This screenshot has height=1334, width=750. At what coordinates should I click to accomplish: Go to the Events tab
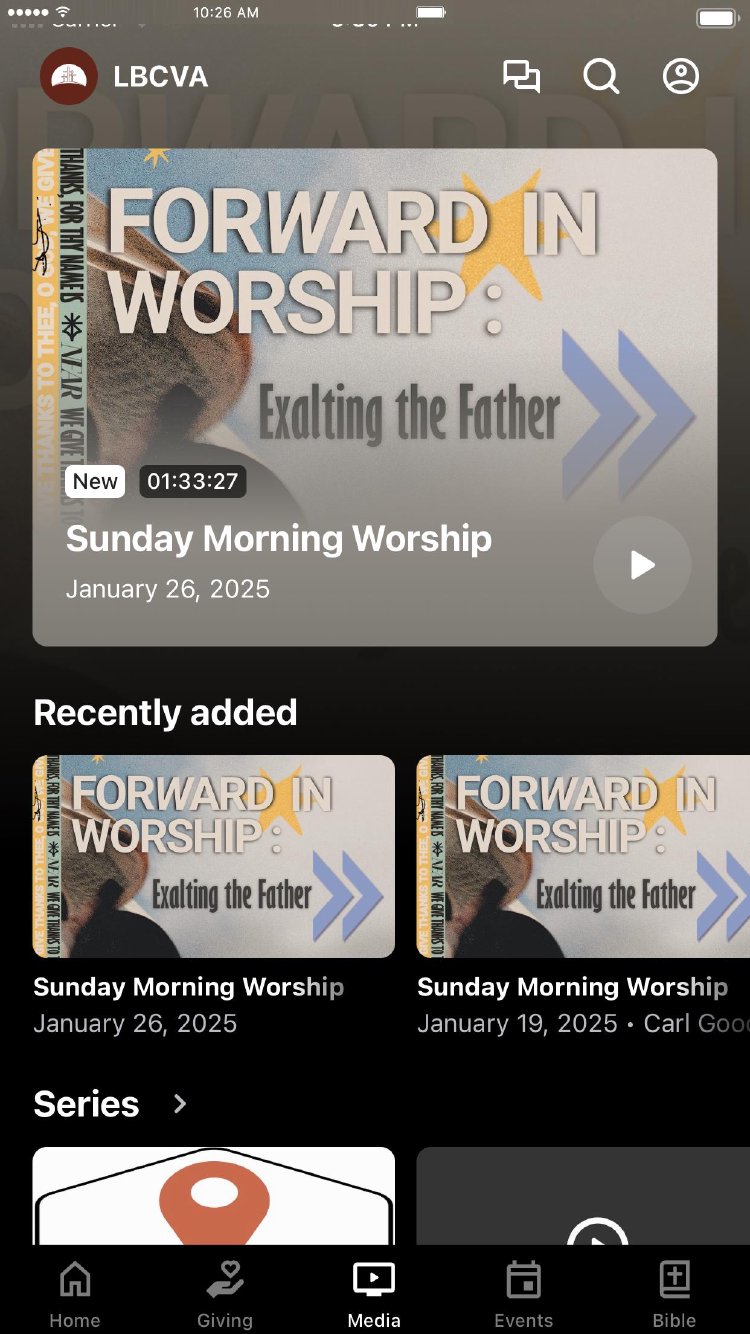[524, 1294]
